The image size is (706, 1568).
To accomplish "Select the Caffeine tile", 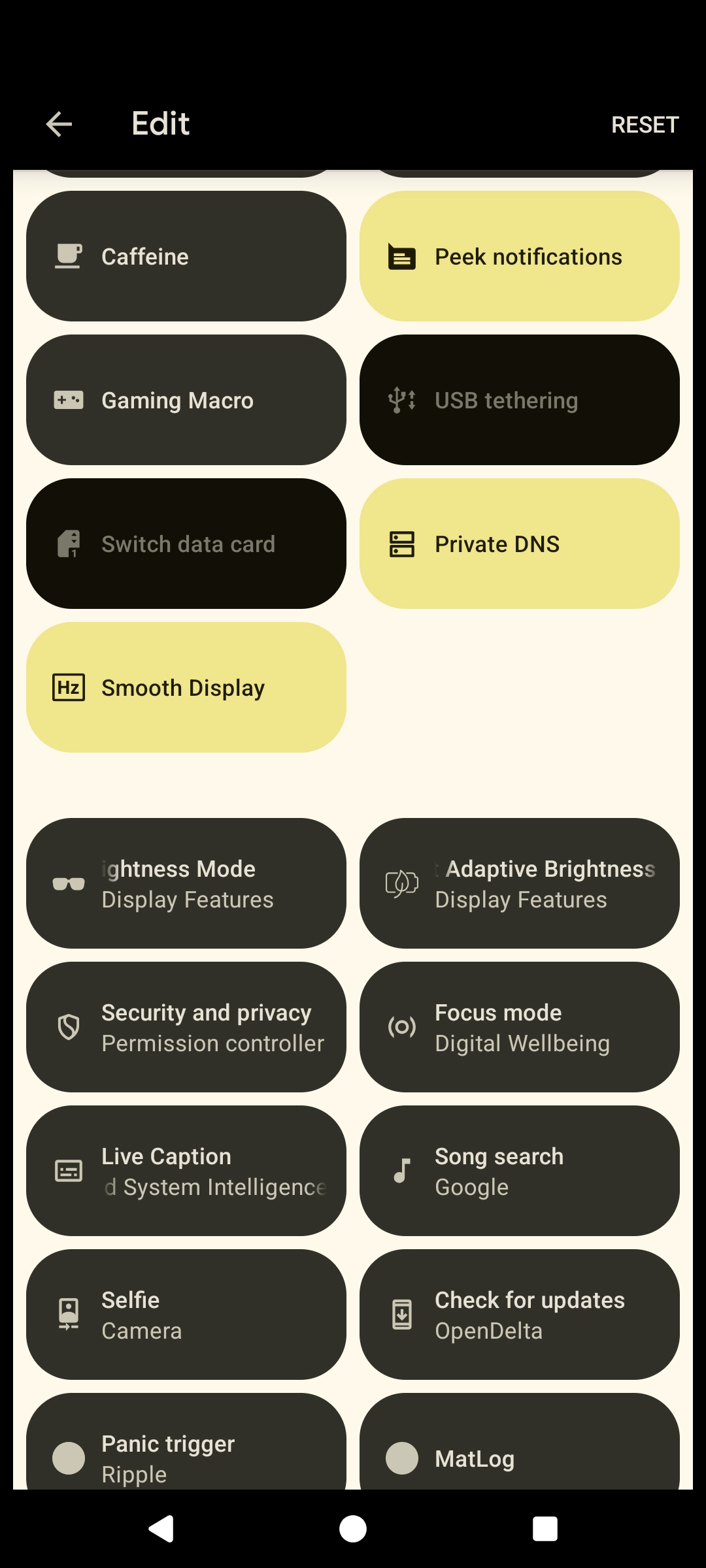I will pos(186,256).
